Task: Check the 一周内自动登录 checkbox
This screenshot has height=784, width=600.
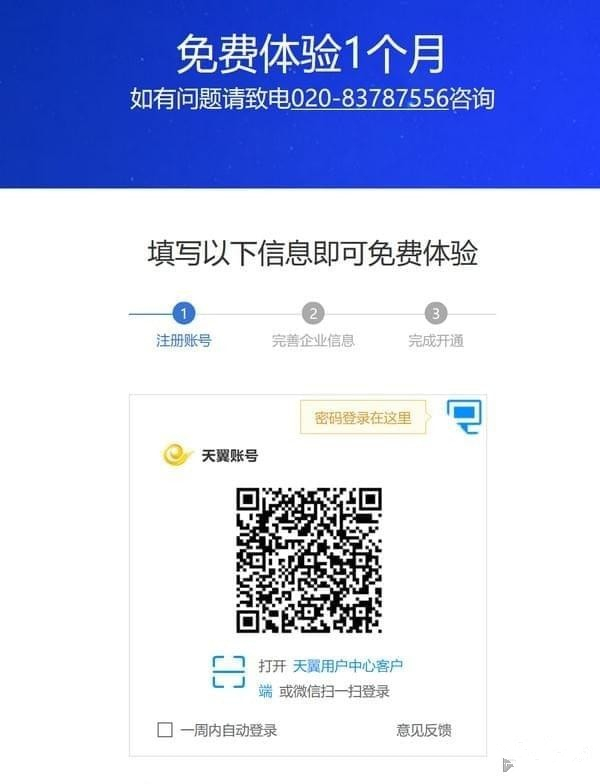Action: pyautogui.click(x=166, y=730)
